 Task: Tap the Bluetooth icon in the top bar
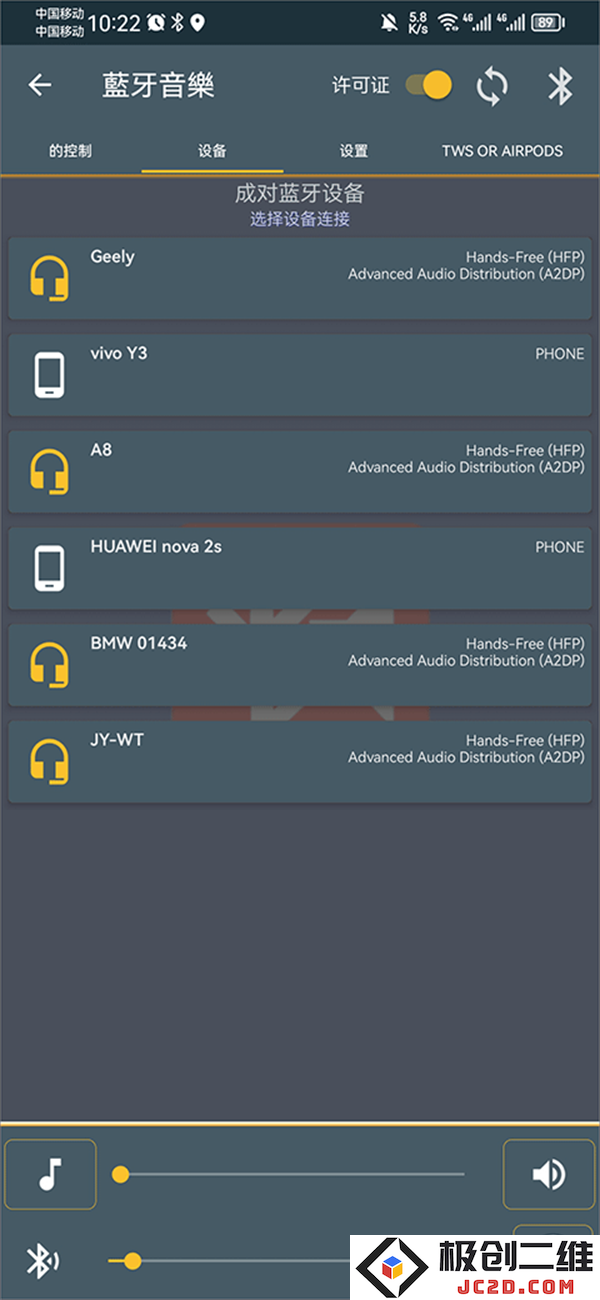click(560, 86)
